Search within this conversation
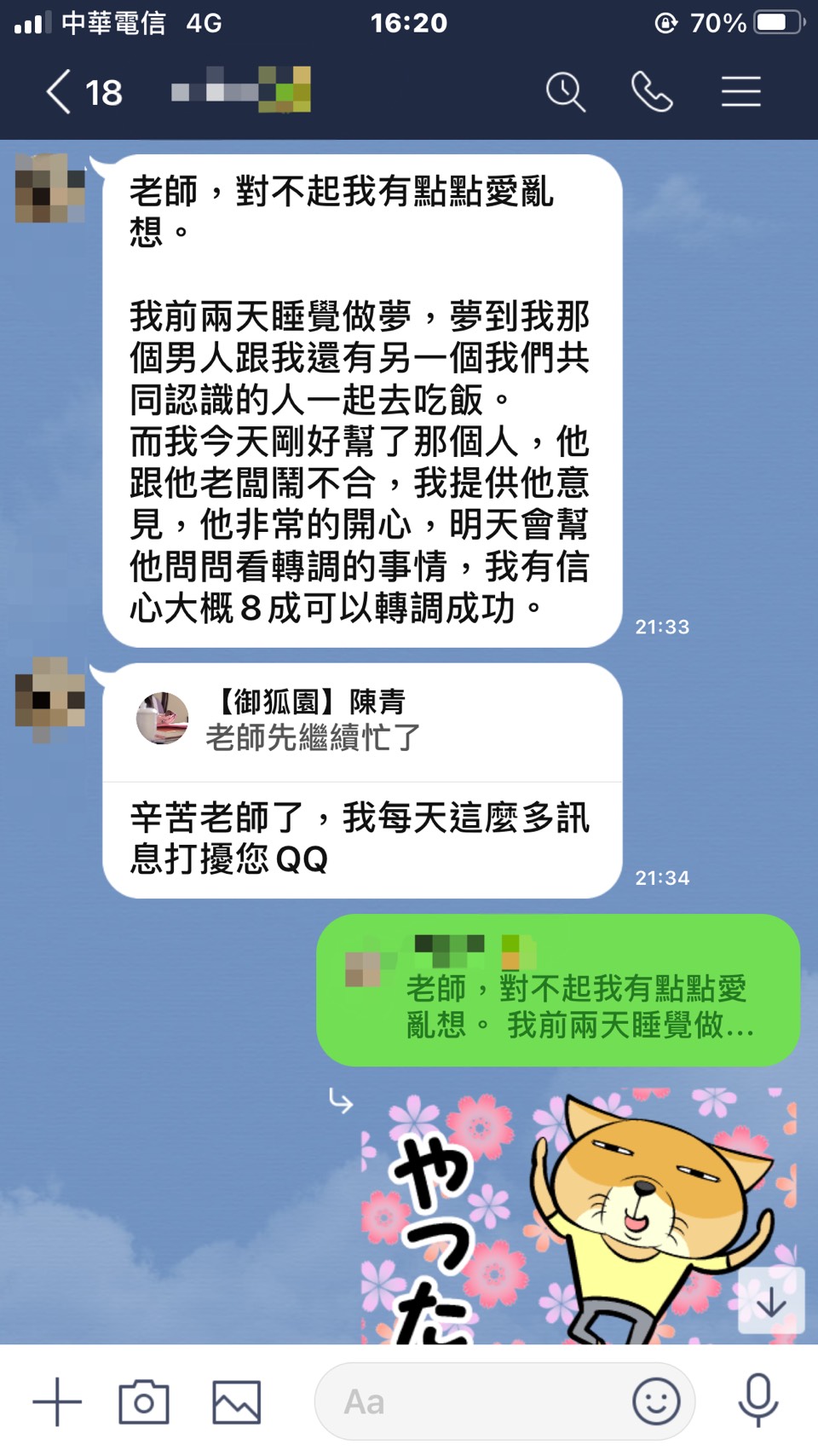 pos(566,92)
